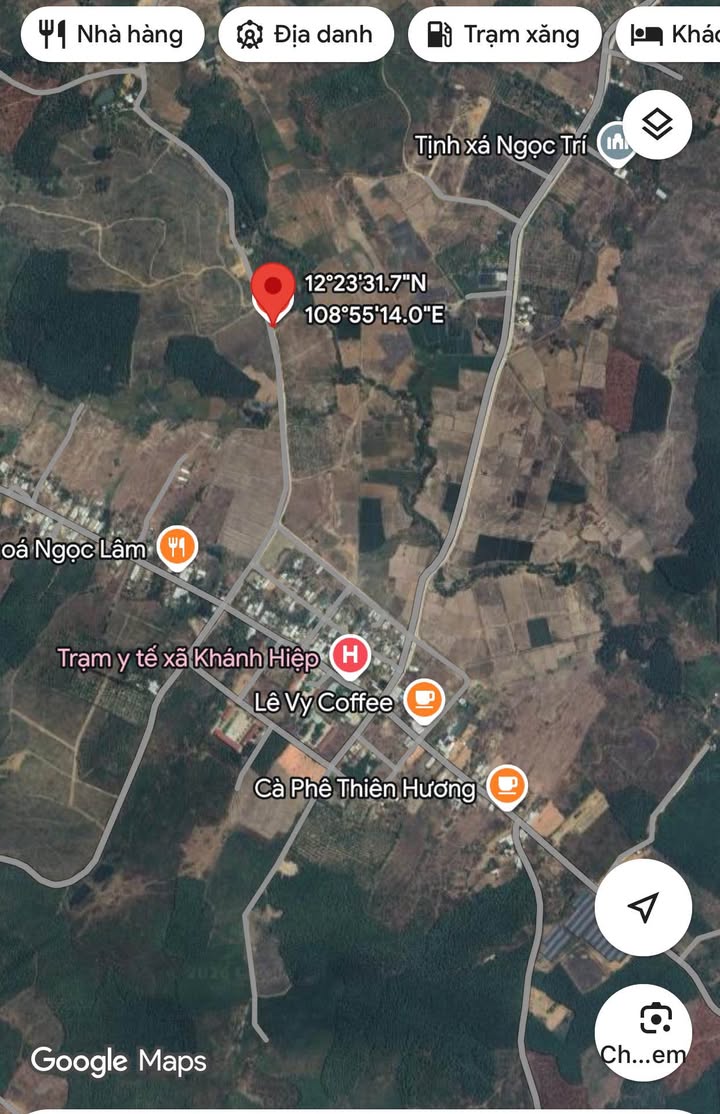Open Cà Phê Thiên Hương marker
The image size is (720, 1114).
coord(507,786)
